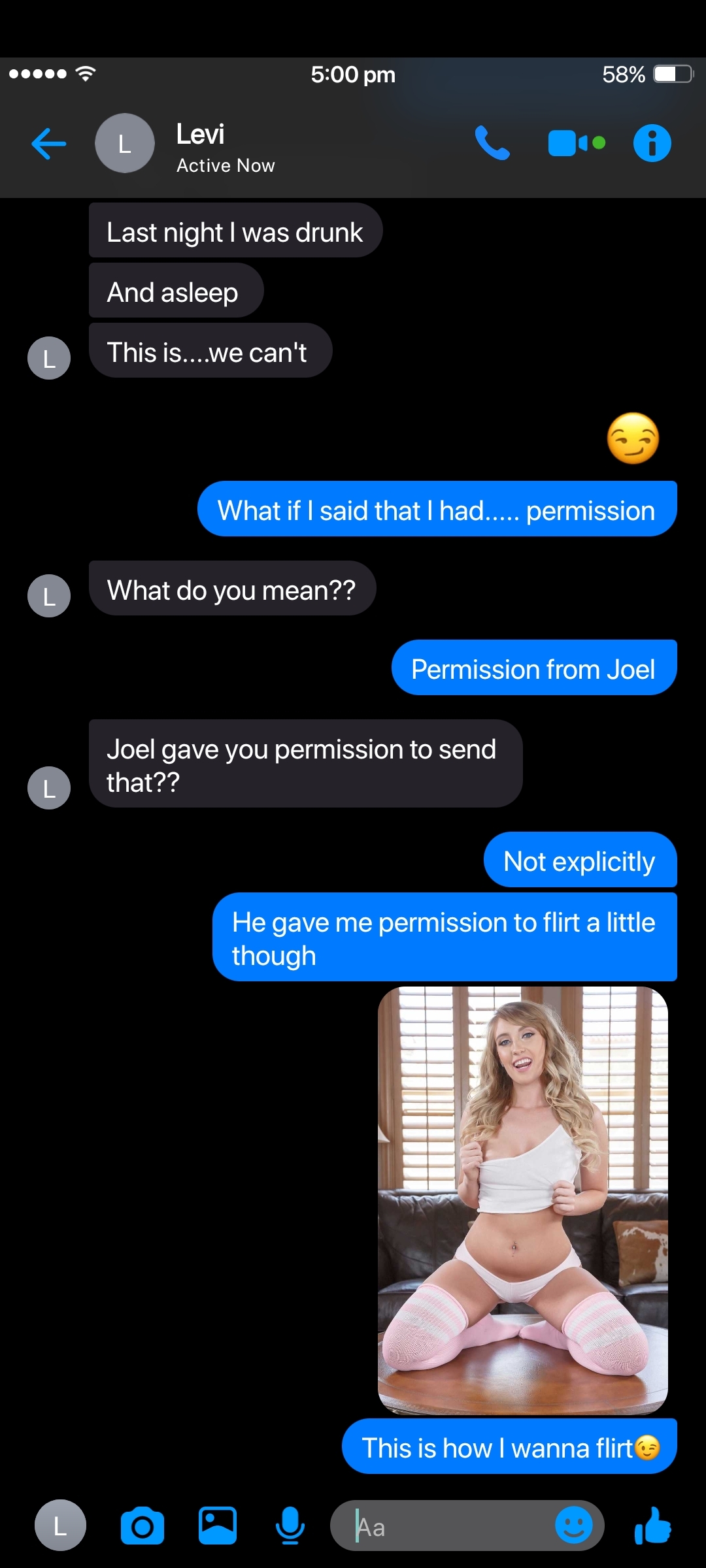The height and width of the screenshot is (1568, 706).
Task: Open the camera to take a photo
Action: tap(143, 1526)
